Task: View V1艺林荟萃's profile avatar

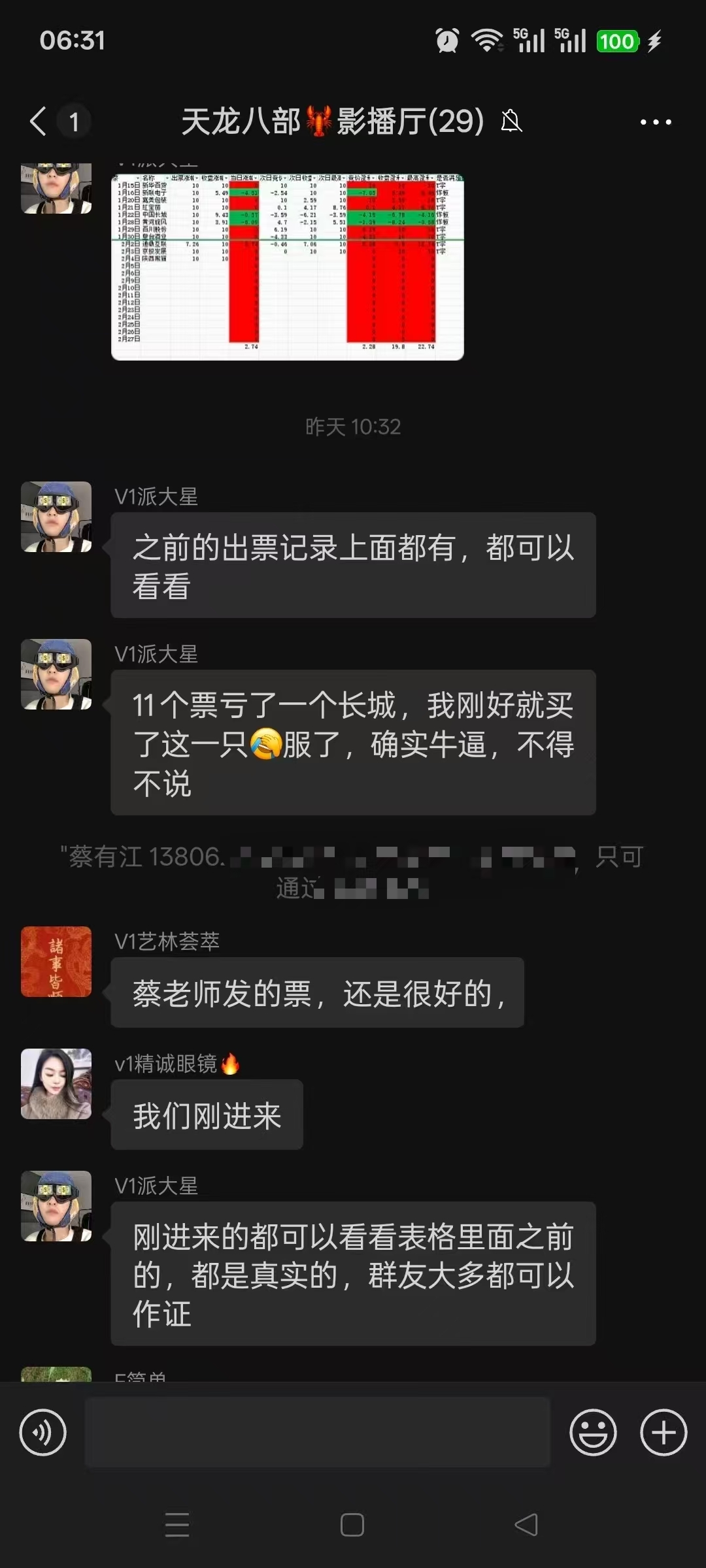Action: [x=56, y=962]
